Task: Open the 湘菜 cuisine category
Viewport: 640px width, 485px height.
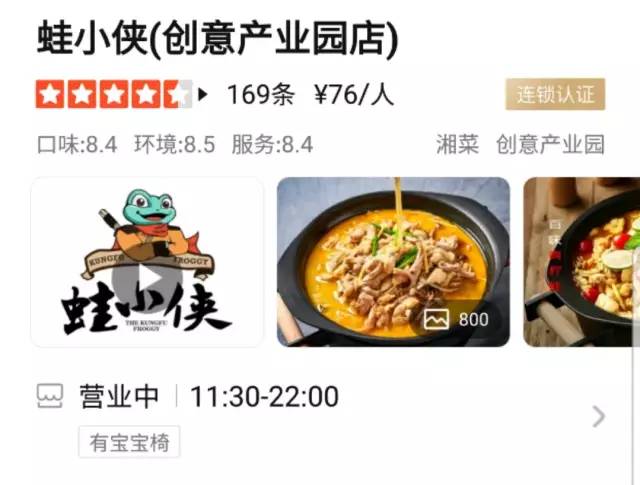Action: 457,144
